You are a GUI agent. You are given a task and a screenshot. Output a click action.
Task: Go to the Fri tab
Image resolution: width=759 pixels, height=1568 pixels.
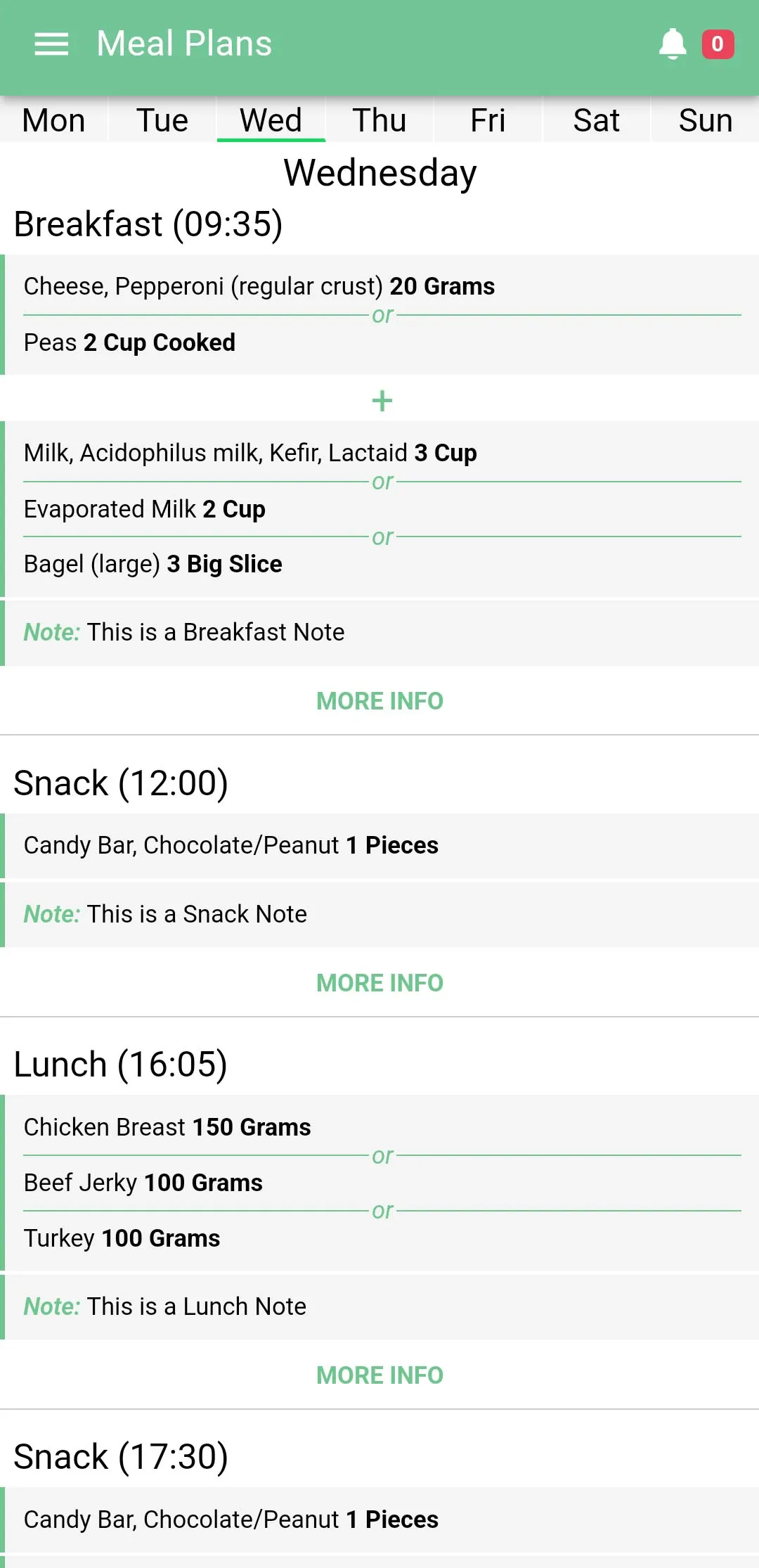pyautogui.click(x=488, y=120)
